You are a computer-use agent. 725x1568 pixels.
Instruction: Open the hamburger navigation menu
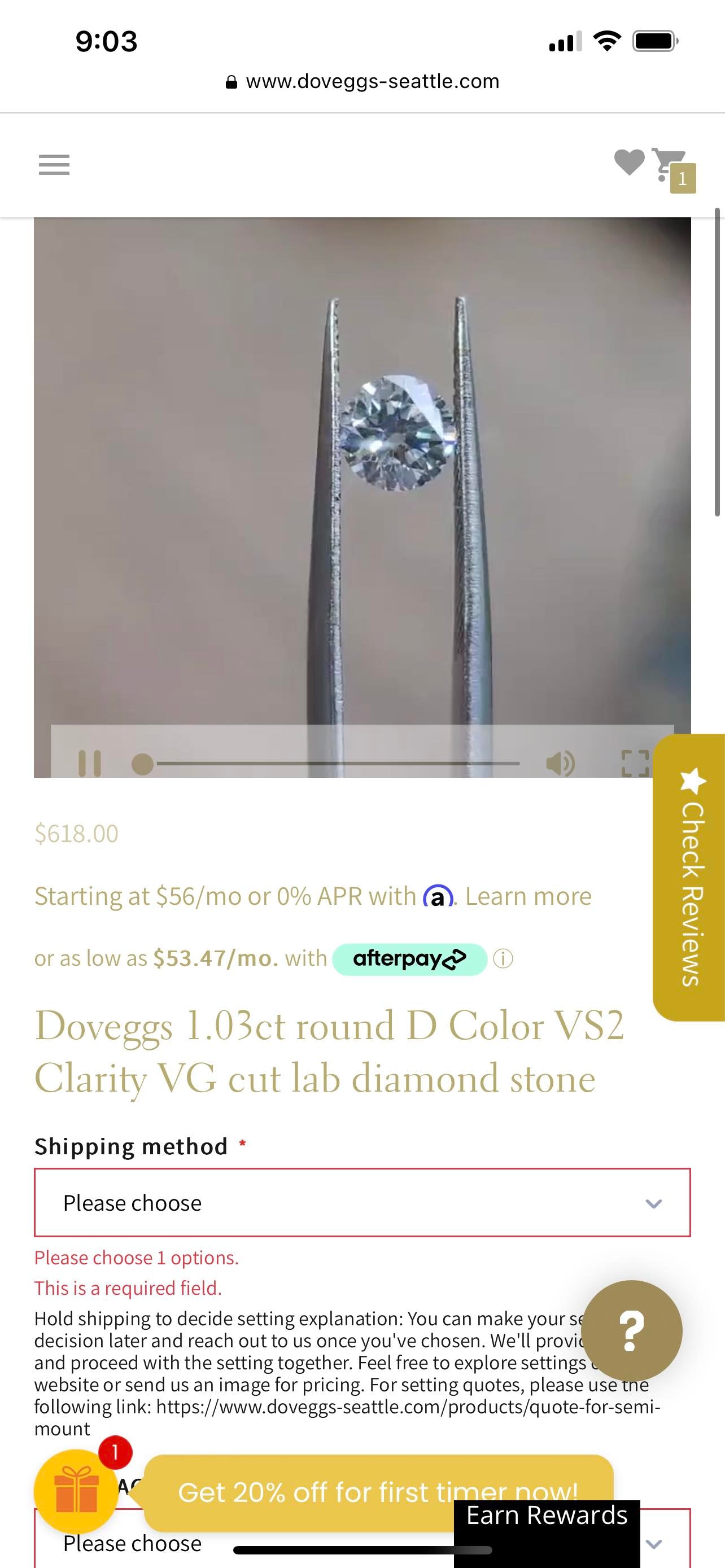[x=54, y=164]
